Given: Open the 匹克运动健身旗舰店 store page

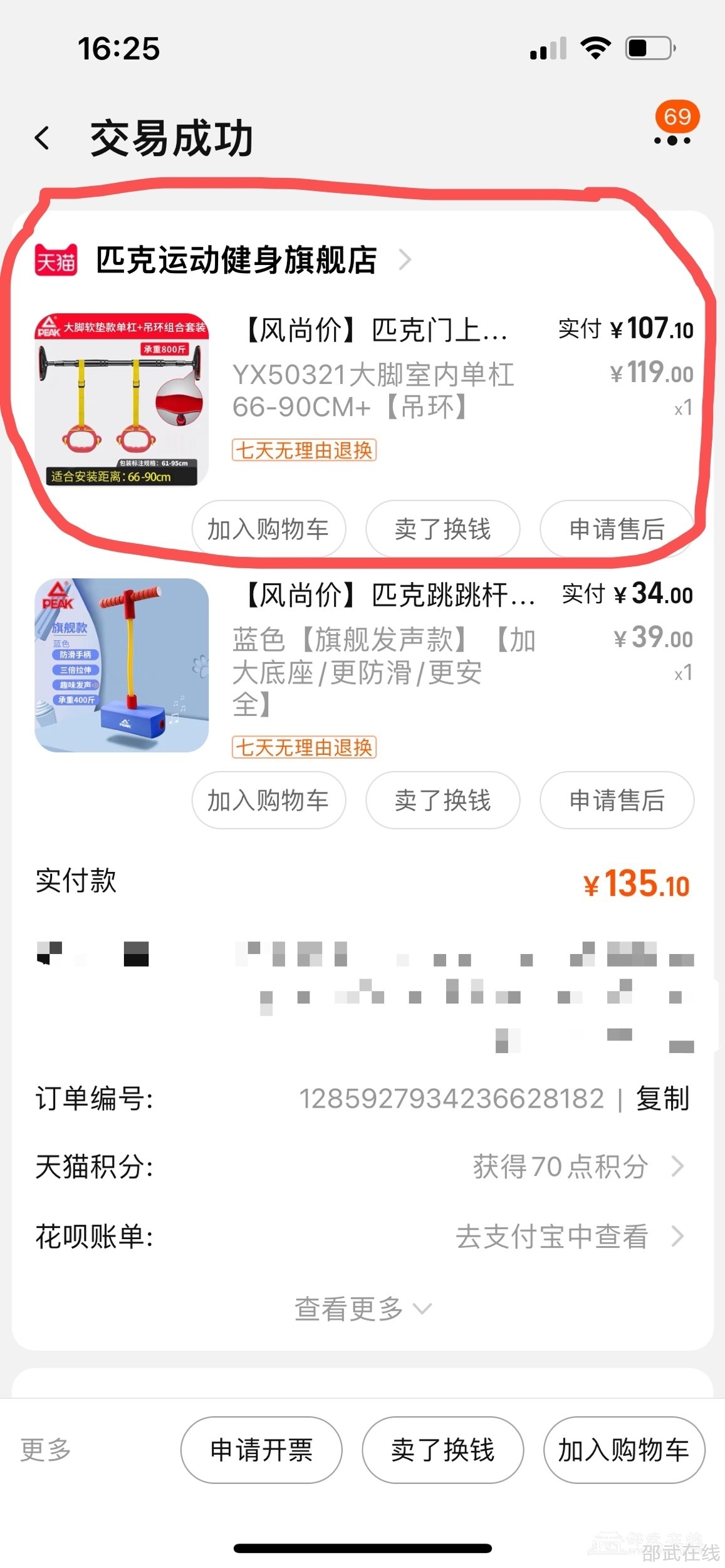Looking at the screenshot, I should tap(237, 260).
